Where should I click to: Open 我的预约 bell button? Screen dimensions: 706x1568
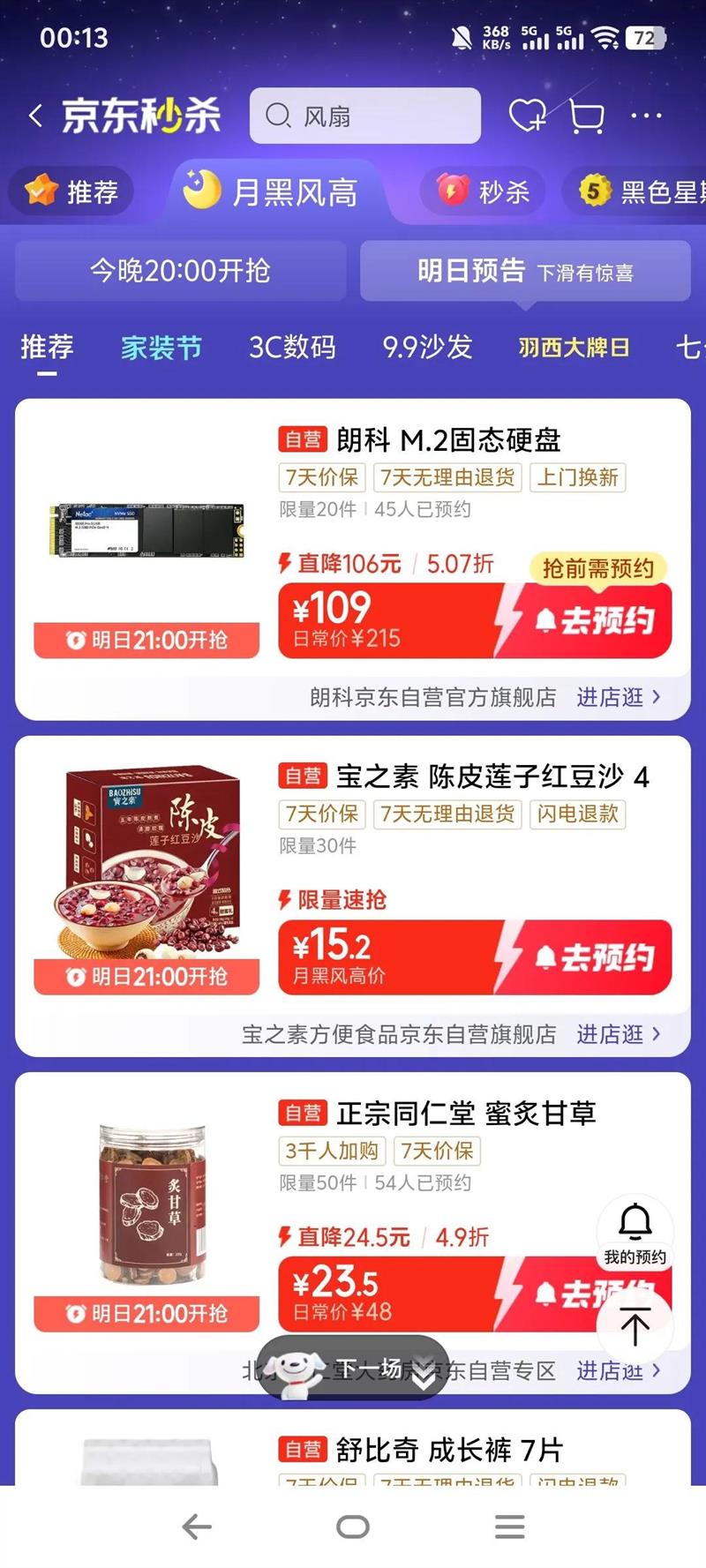635,1233
